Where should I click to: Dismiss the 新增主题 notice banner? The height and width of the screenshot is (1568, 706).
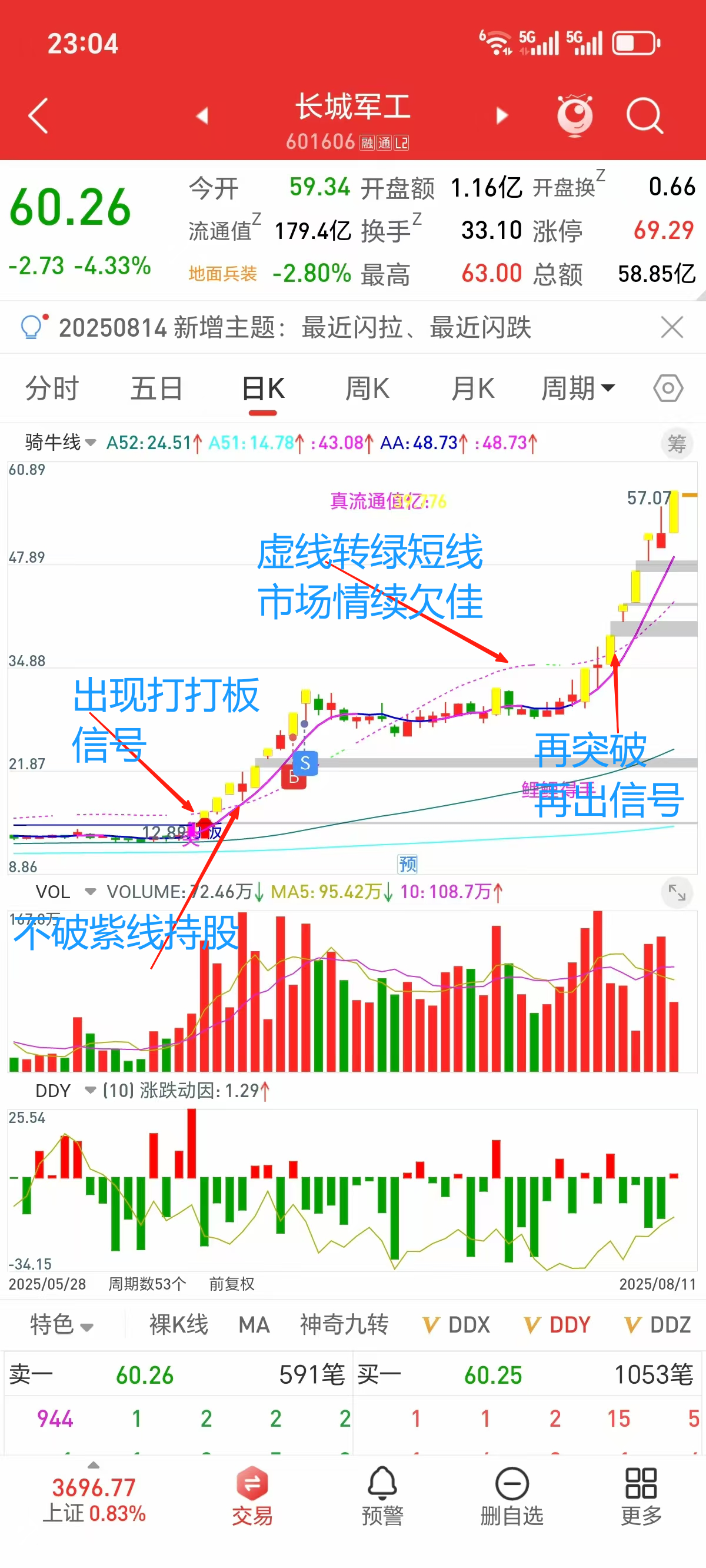[x=671, y=327]
